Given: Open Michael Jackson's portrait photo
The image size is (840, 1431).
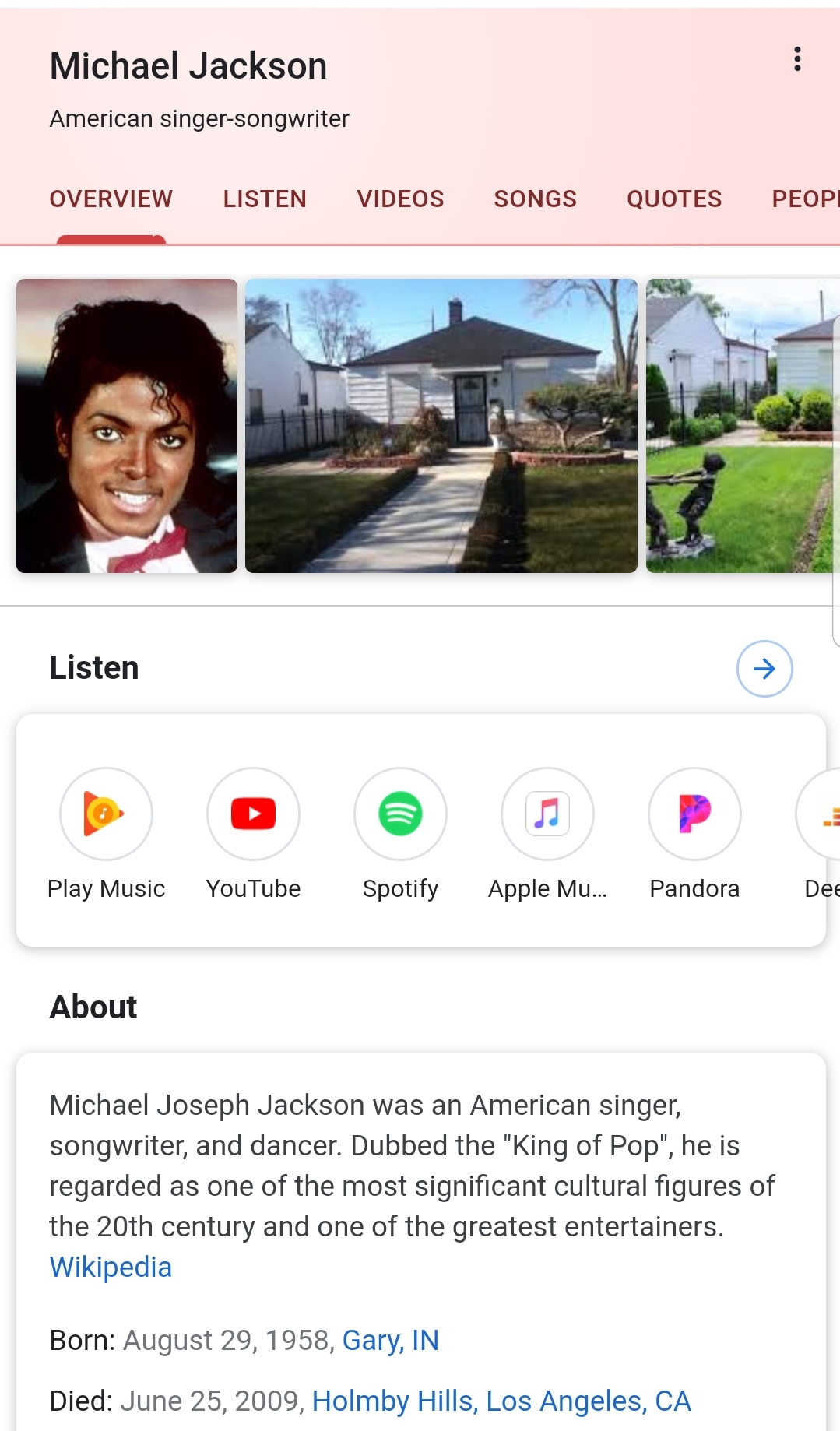Looking at the screenshot, I should (x=127, y=426).
